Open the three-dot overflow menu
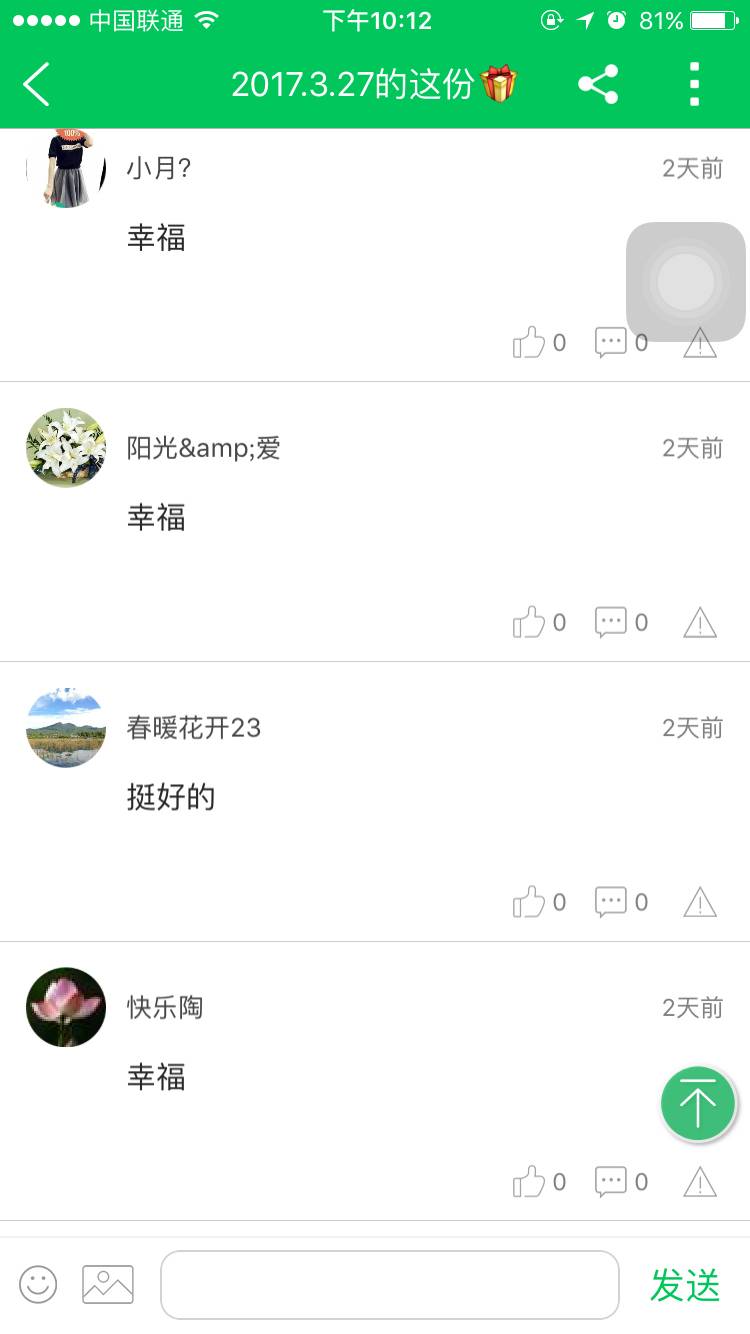750x1334 pixels. (694, 84)
